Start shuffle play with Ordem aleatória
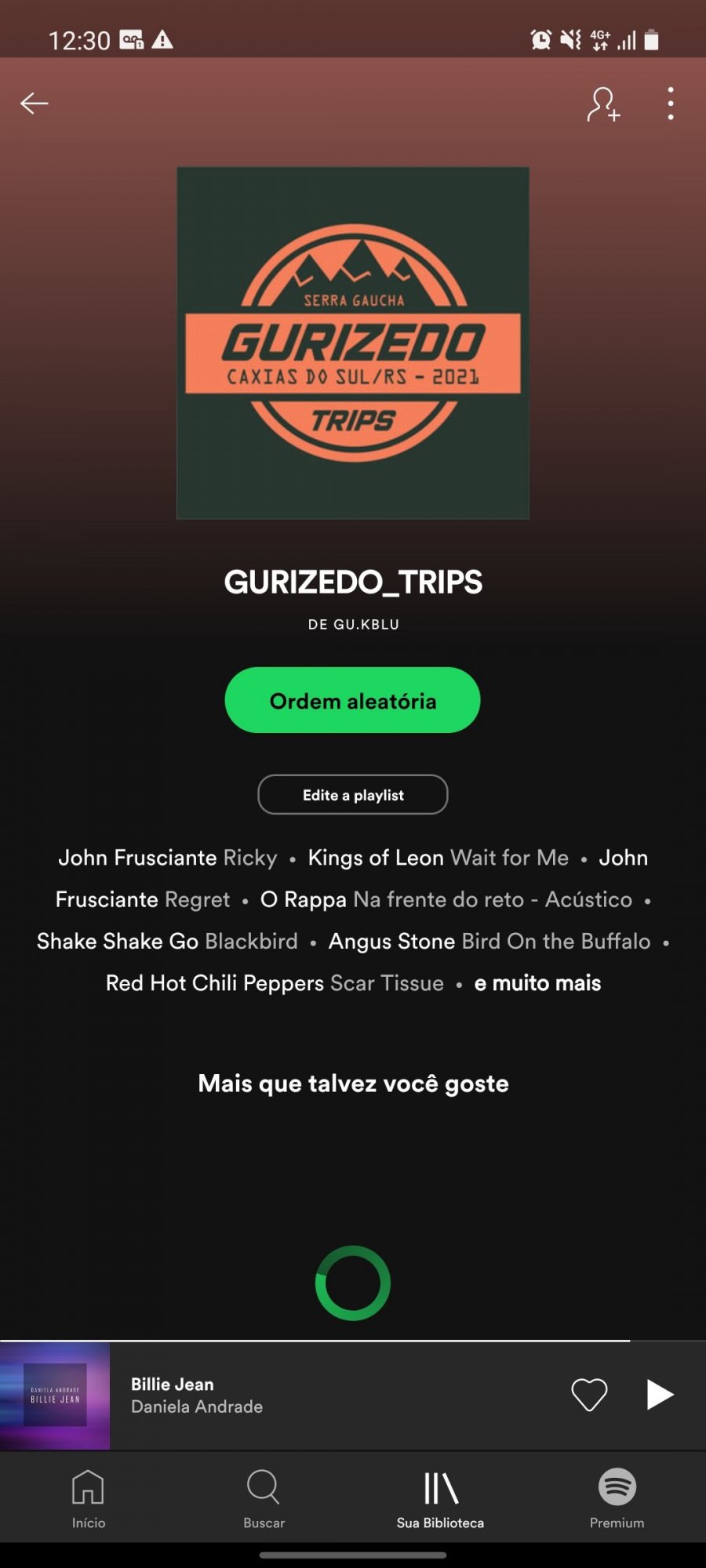The image size is (706, 1568). click(x=352, y=700)
